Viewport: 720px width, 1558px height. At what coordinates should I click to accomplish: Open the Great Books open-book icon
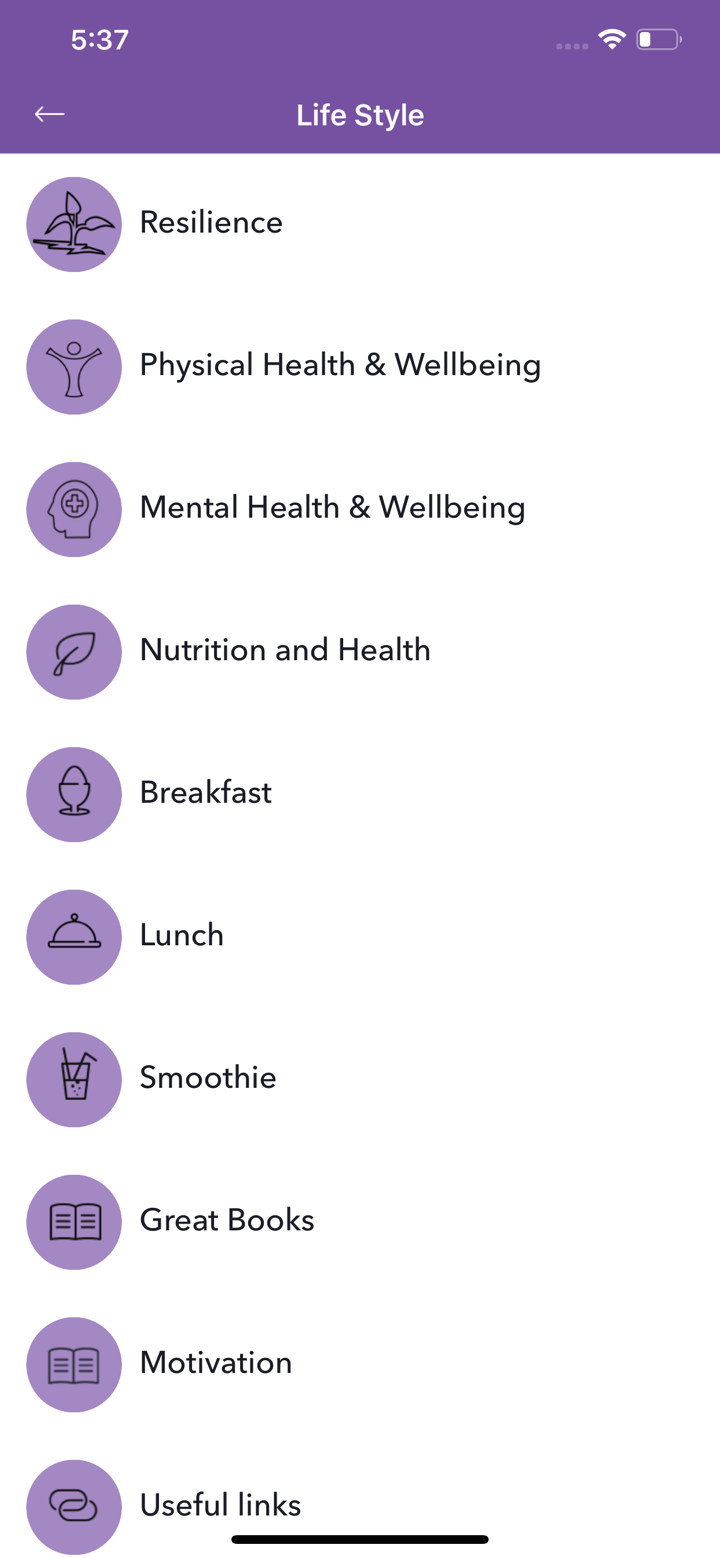click(74, 1222)
